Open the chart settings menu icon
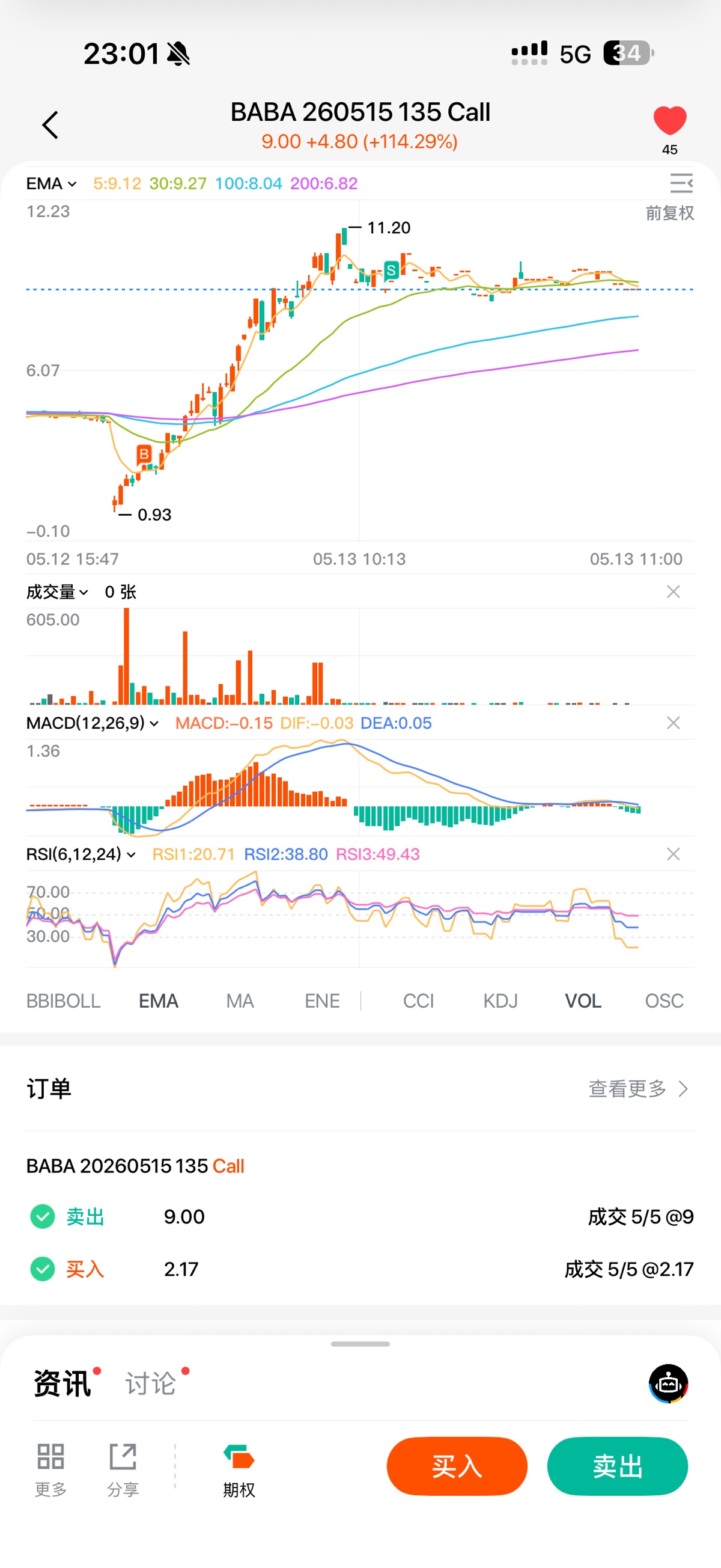 [x=681, y=183]
